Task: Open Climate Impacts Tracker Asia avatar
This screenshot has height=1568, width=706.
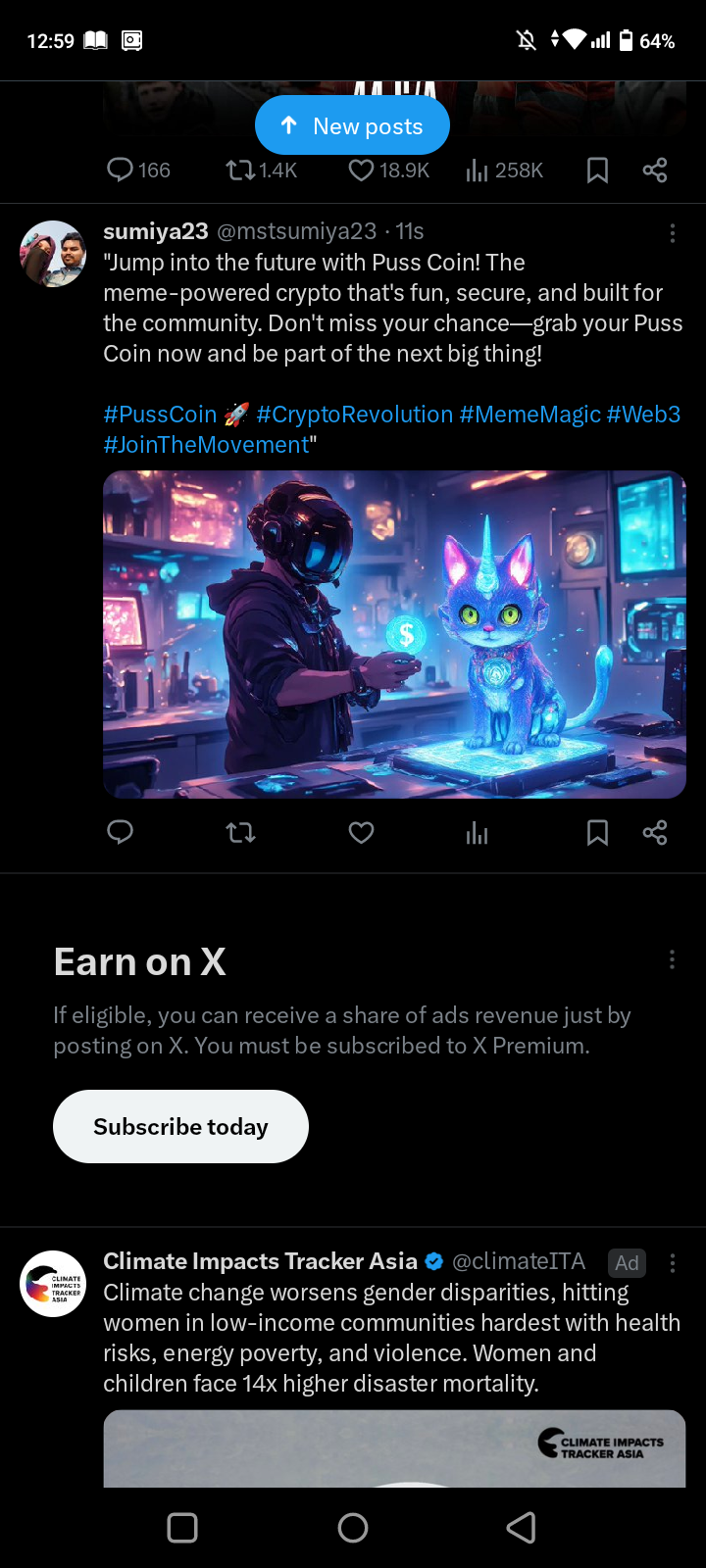Action: tap(53, 1284)
